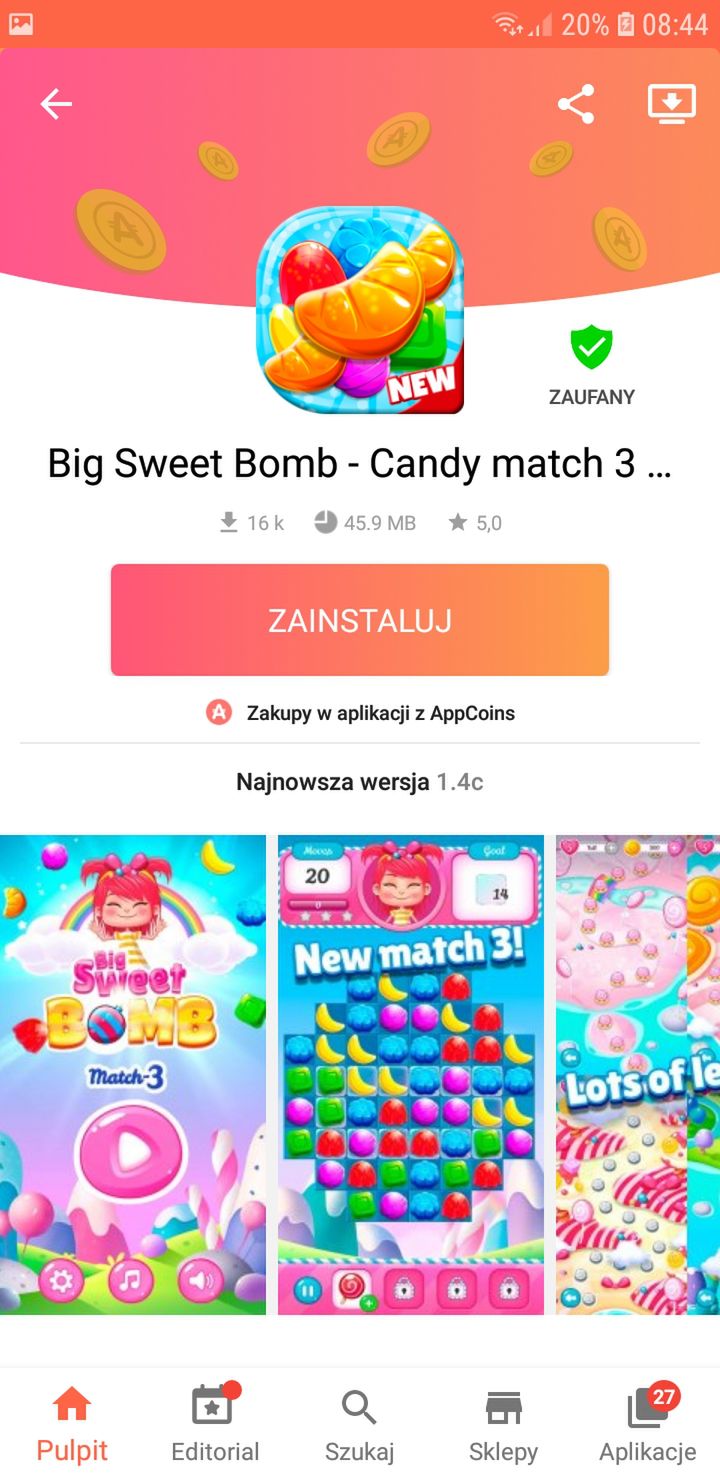Image resolution: width=720 pixels, height=1480 pixels.
Task: Go back using the arrow icon
Action: coord(56,104)
